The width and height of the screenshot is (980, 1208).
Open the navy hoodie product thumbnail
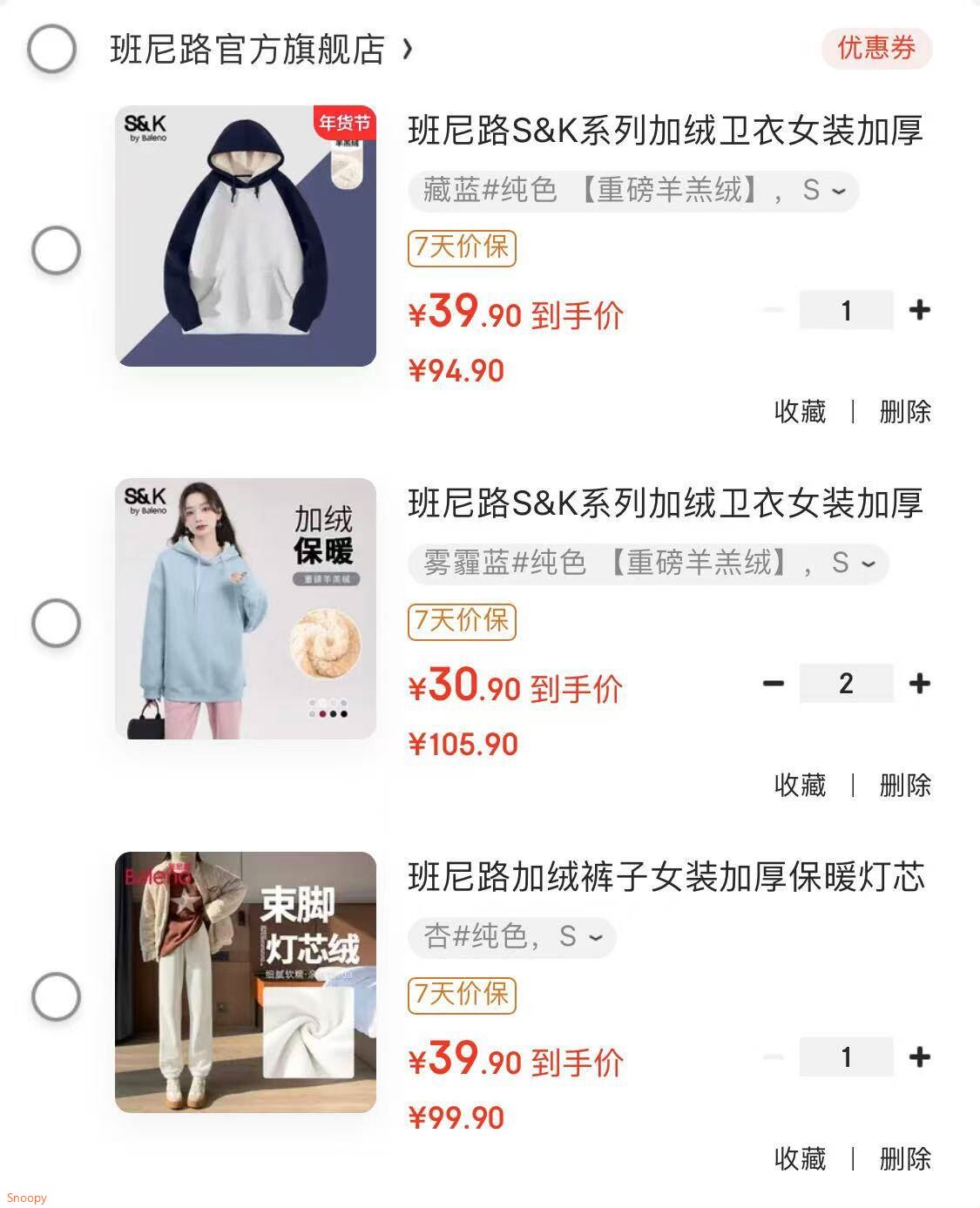point(246,237)
